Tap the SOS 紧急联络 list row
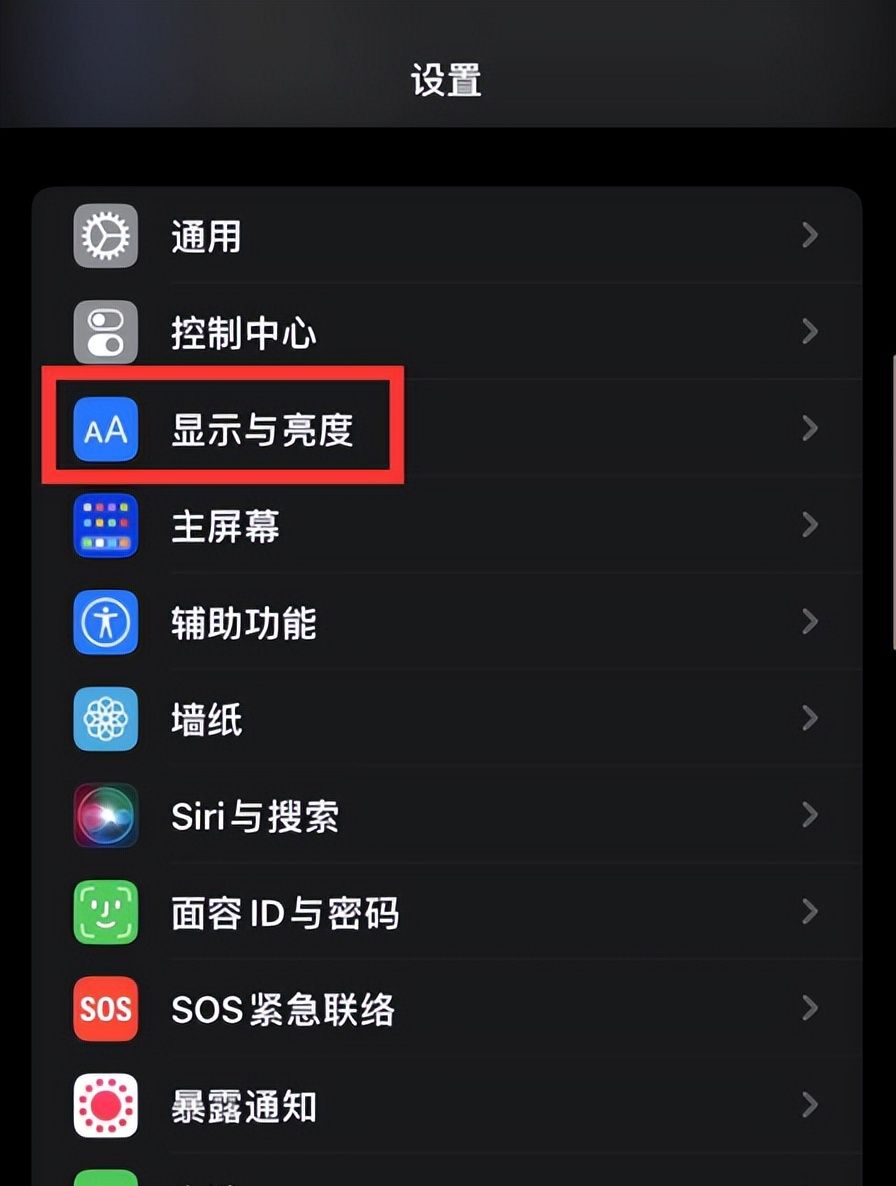The image size is (896, 1186). (400, 1010)
